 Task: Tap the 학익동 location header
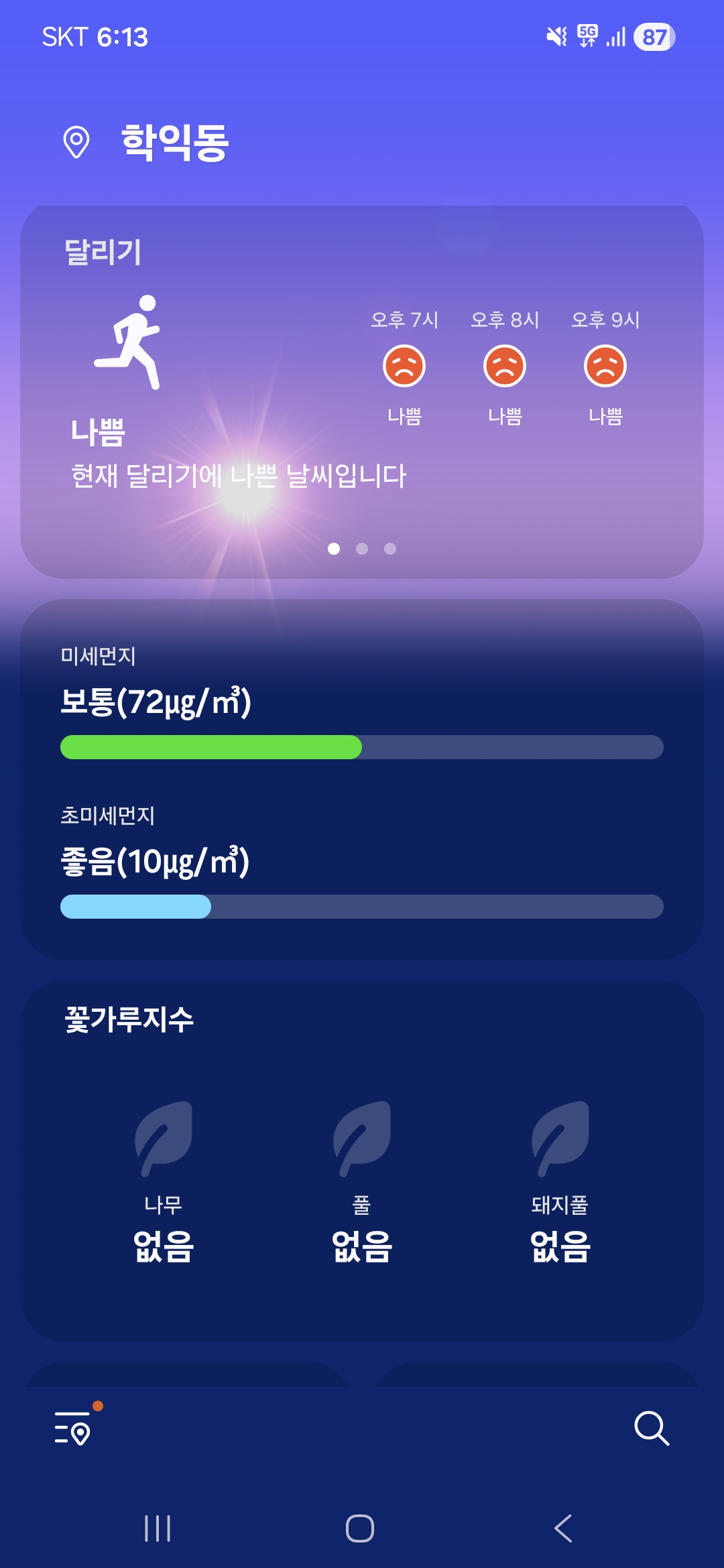[174, 142]
